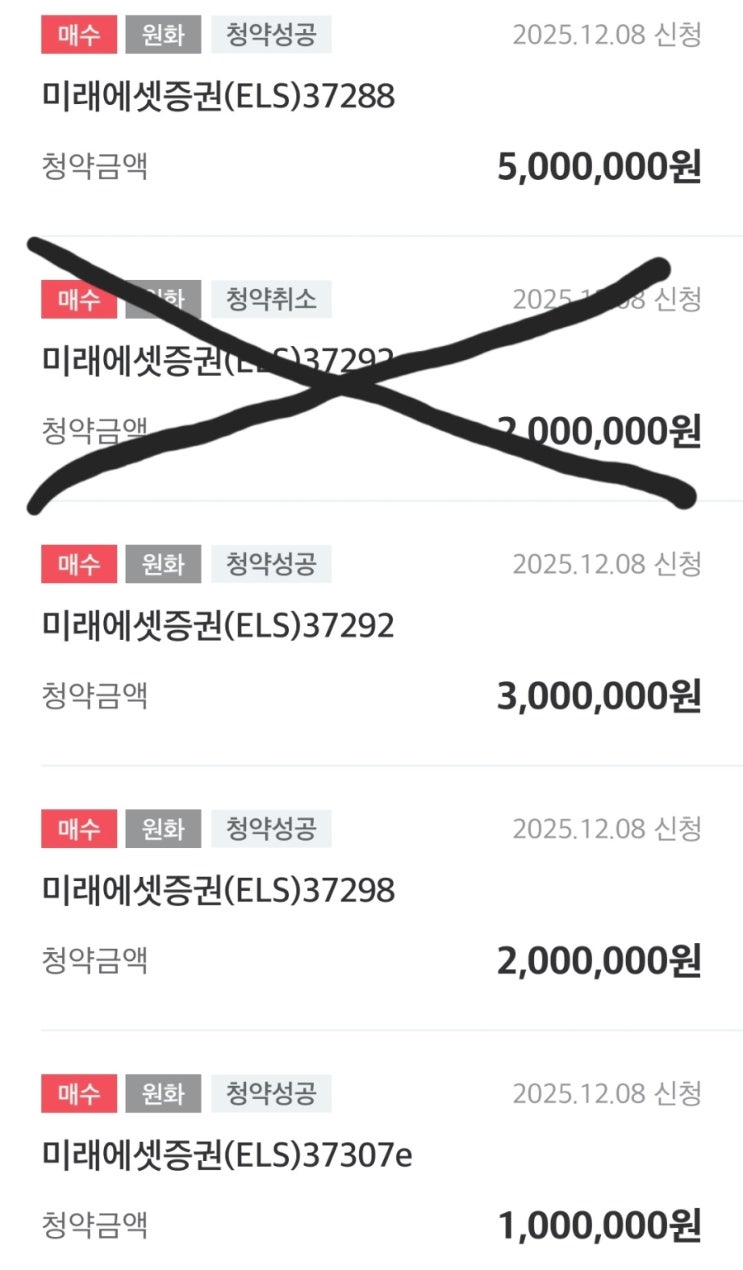Select the 청약성공 status badge on 37292 entry
743x1270 pixels.
(x=270, y=563)
